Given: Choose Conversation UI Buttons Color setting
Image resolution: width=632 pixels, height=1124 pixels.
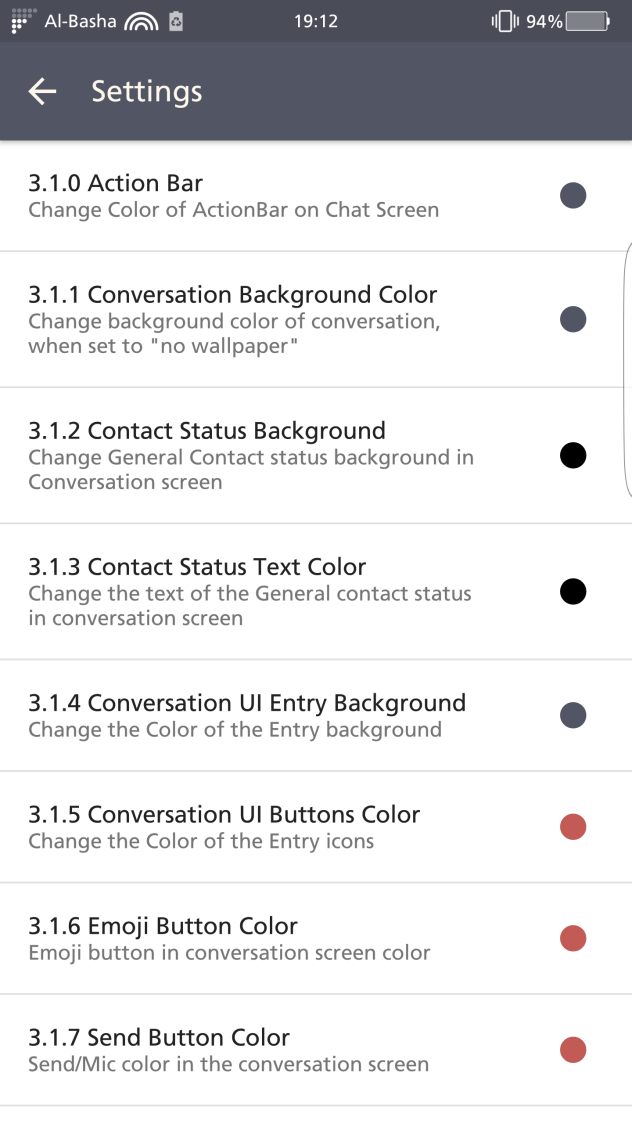Looking at the screenshot, I should click(316, 827).
